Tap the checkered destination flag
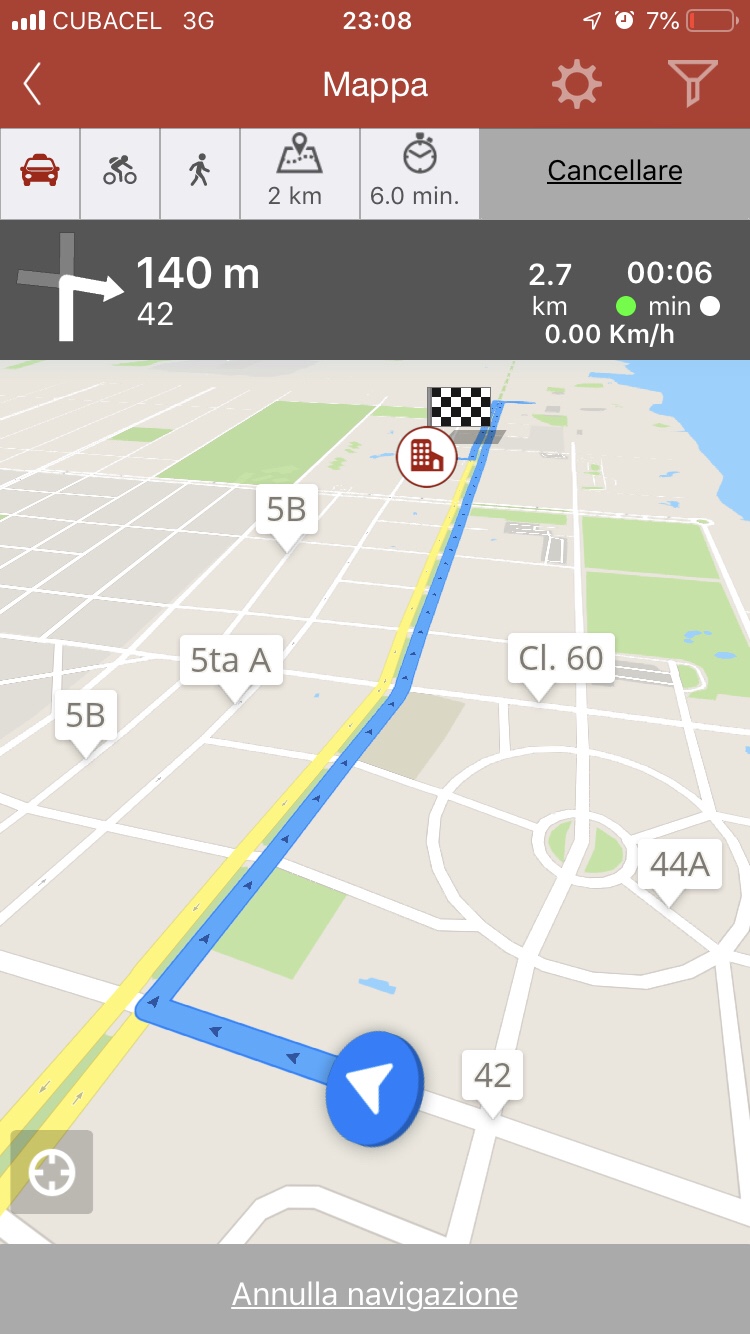Viewport: 750px width, 1334px height. 461,407
